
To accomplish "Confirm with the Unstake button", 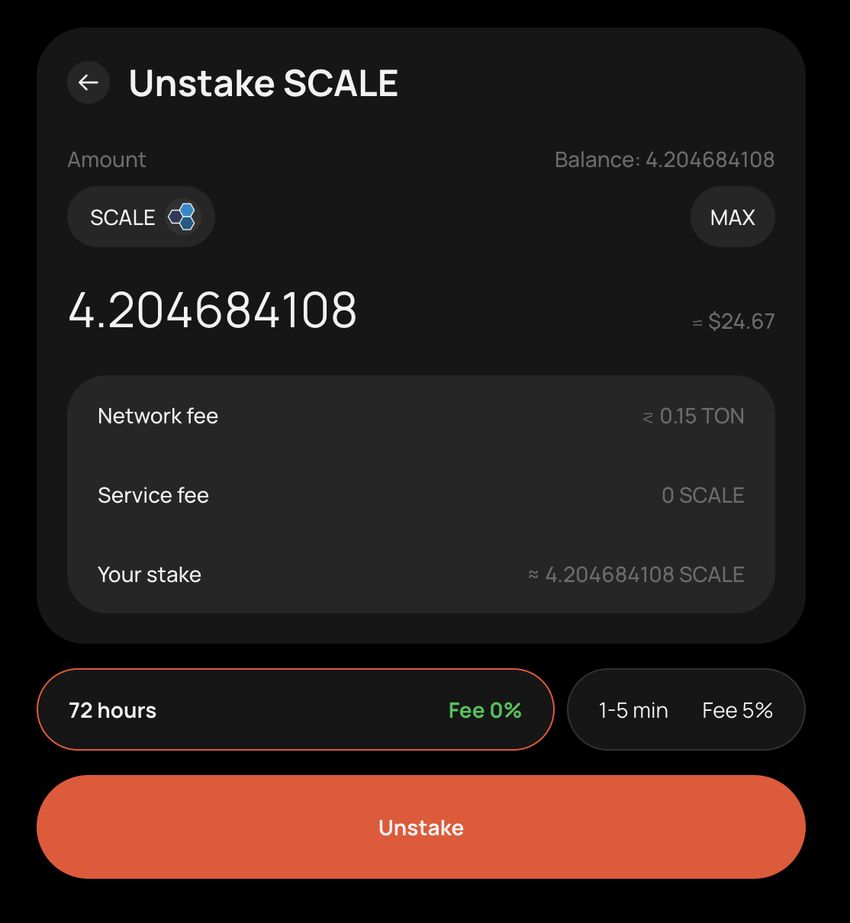I will [421, 827].
